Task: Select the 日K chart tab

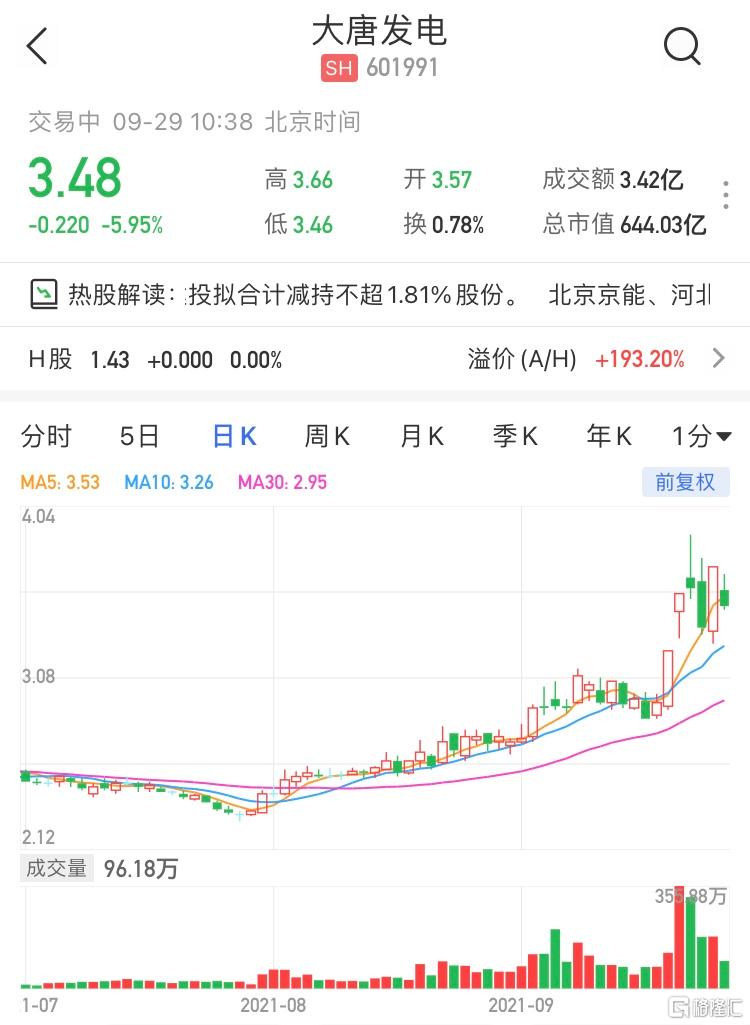Action: click(x=234, y=436)
